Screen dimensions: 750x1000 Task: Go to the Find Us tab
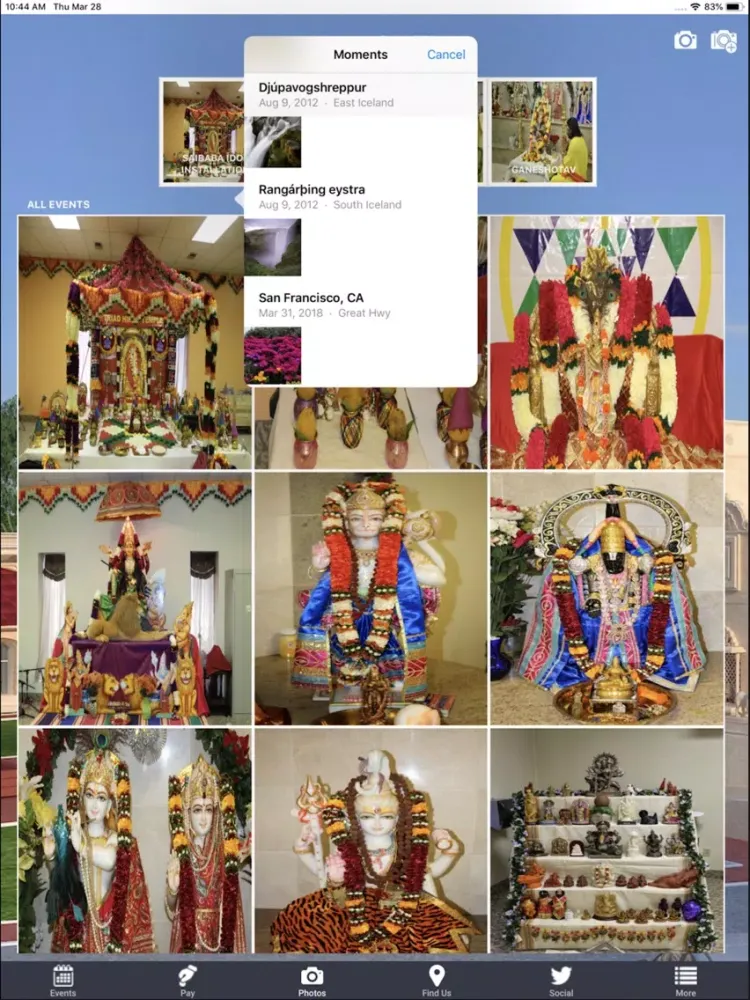tap(436, 981)
